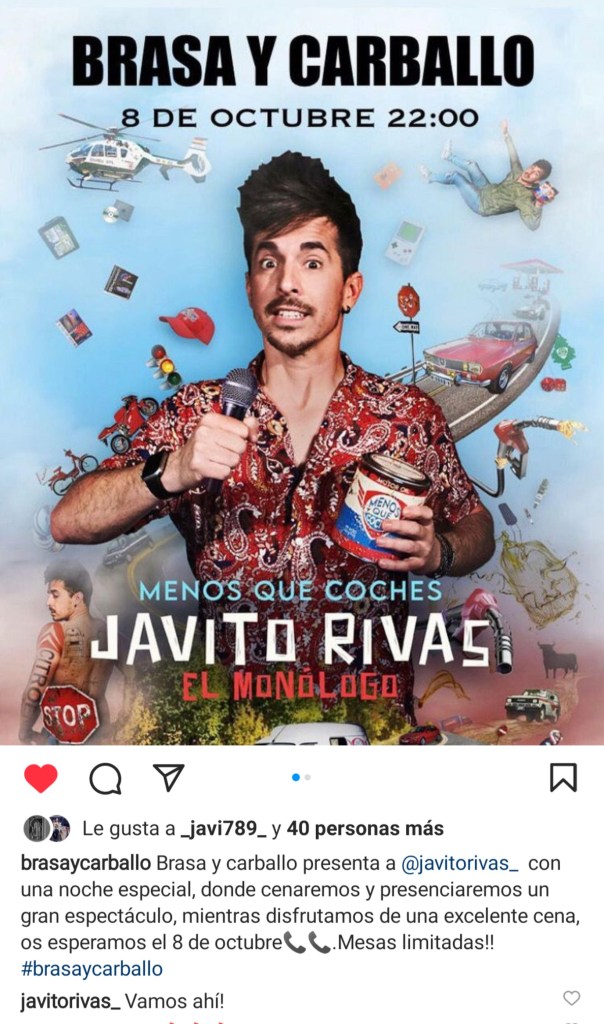Screen dimensions: 604x1024
Task: Share the post via the paper plane
Action: pos(168,777)
